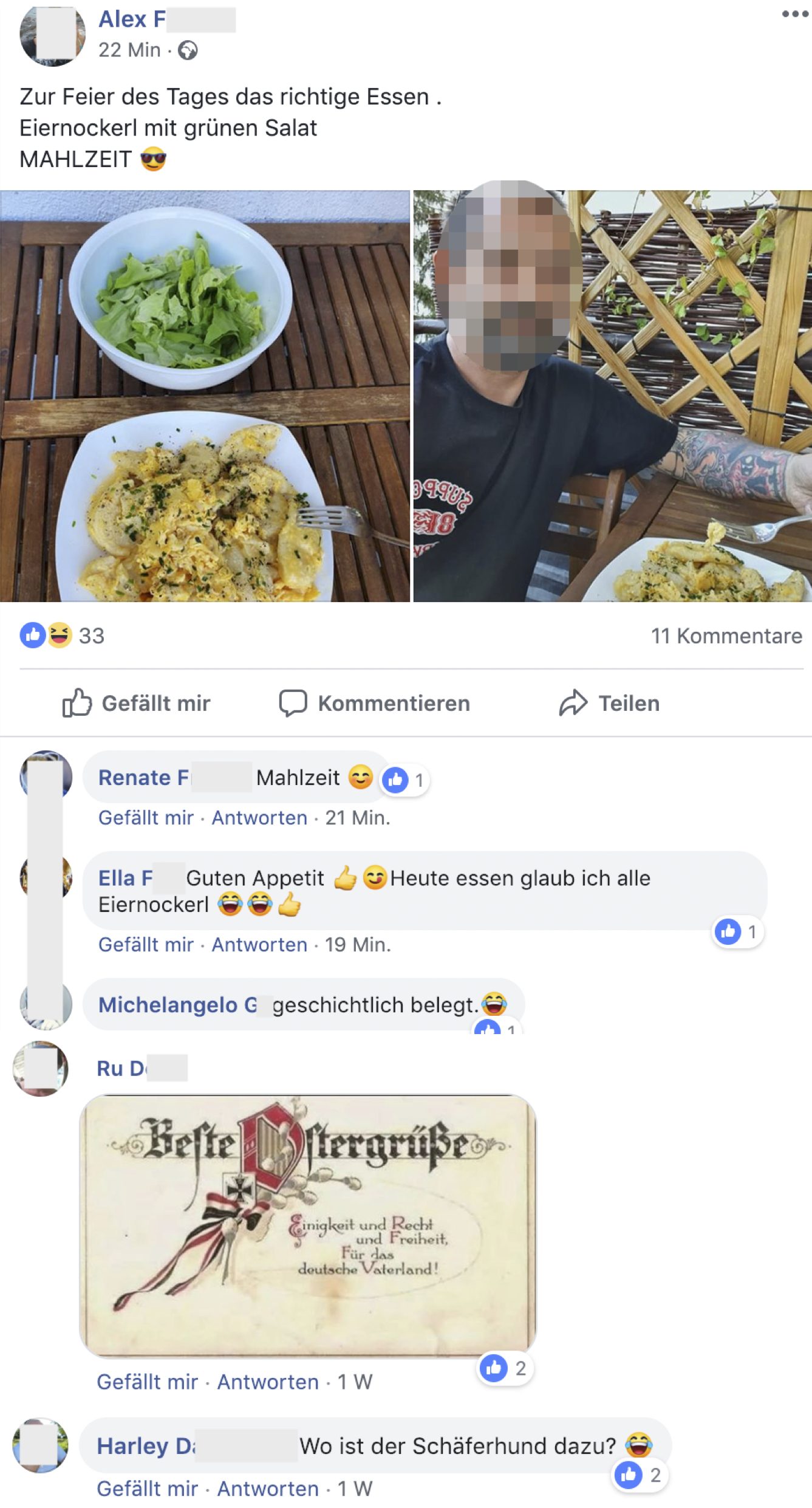Open Harley D's profile name

point(146,1446)
